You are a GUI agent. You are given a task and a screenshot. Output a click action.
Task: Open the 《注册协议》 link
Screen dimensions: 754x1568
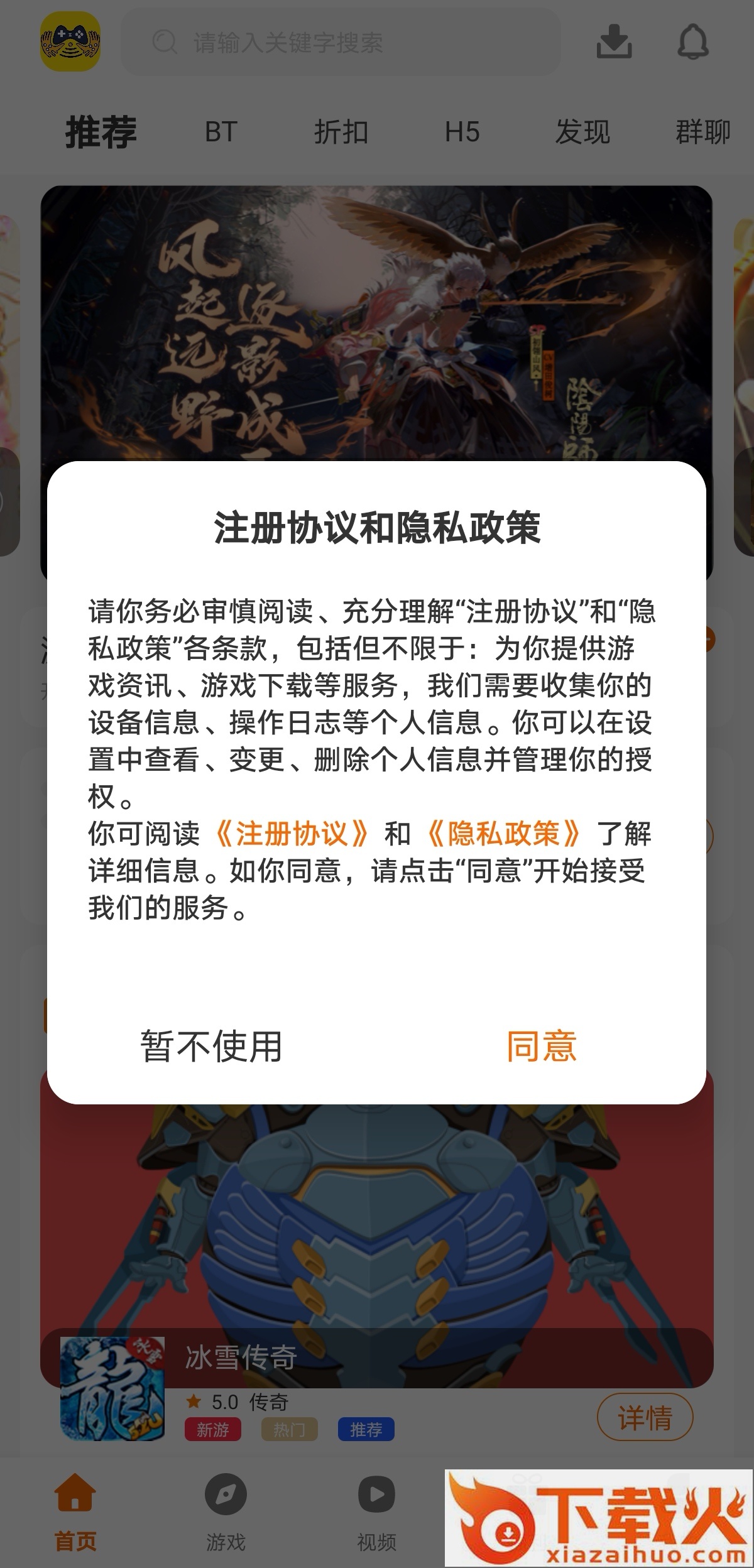[292, 834]
